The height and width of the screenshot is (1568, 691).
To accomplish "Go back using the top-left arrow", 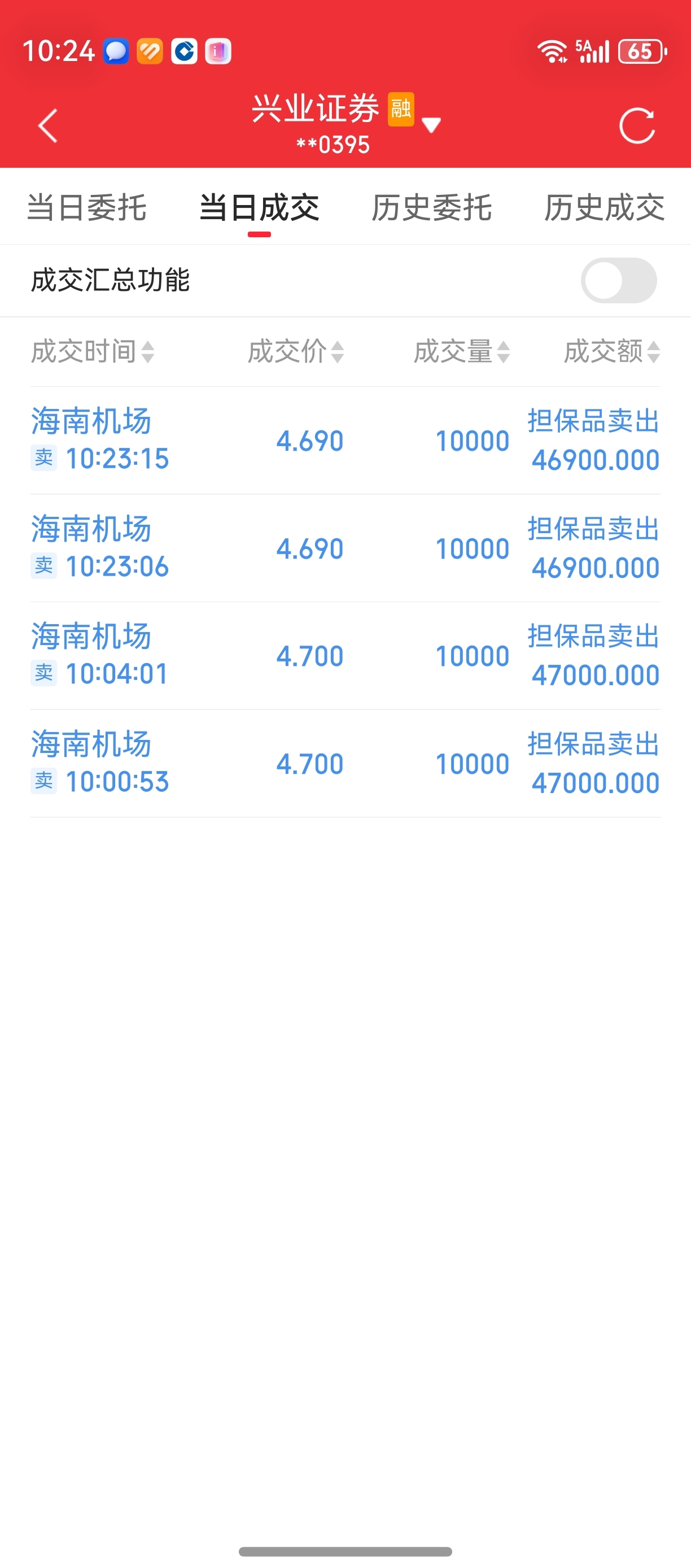I will (47, 126).
